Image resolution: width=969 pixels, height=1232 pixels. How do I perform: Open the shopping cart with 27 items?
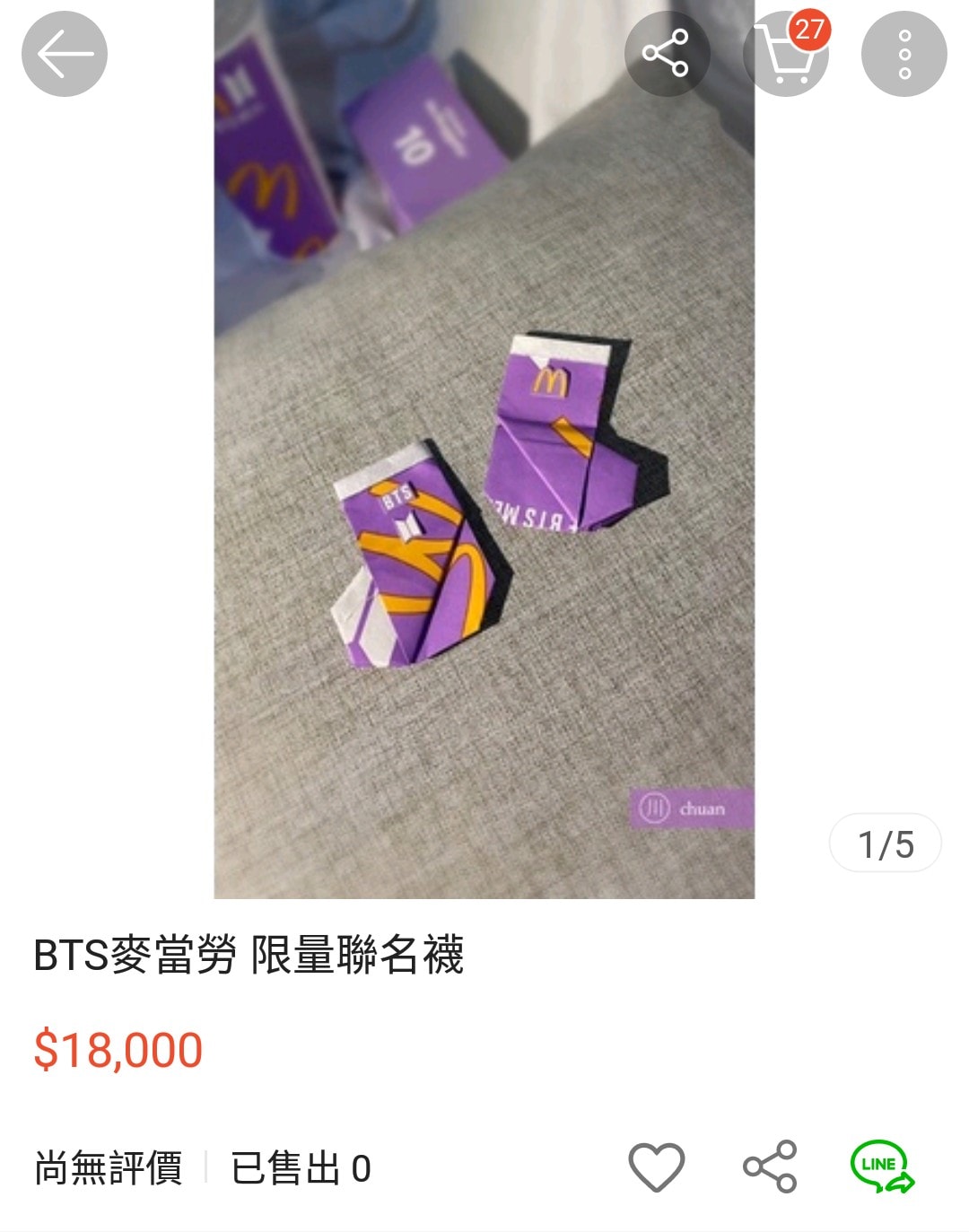(785, 54)
